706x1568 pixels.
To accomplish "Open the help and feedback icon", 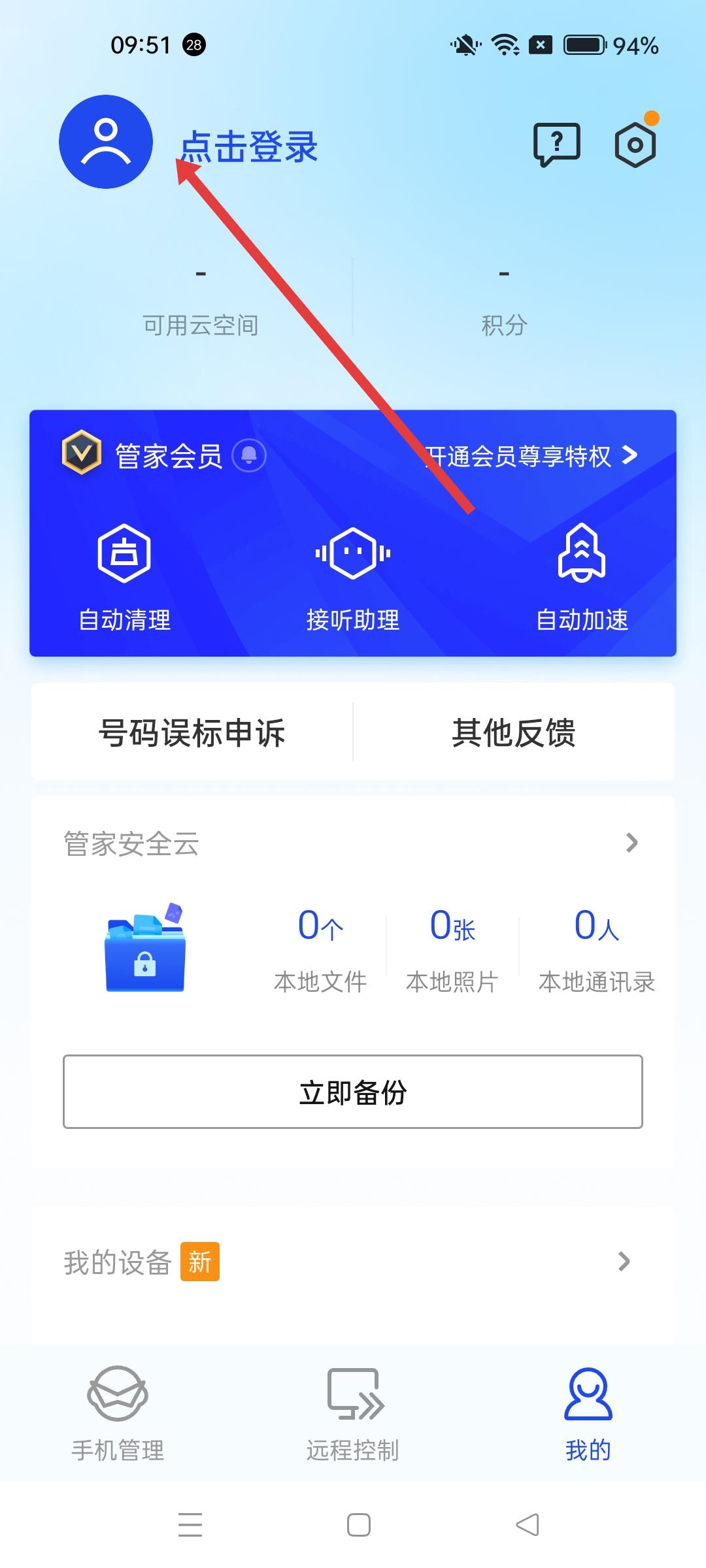I will coord(556,144).
